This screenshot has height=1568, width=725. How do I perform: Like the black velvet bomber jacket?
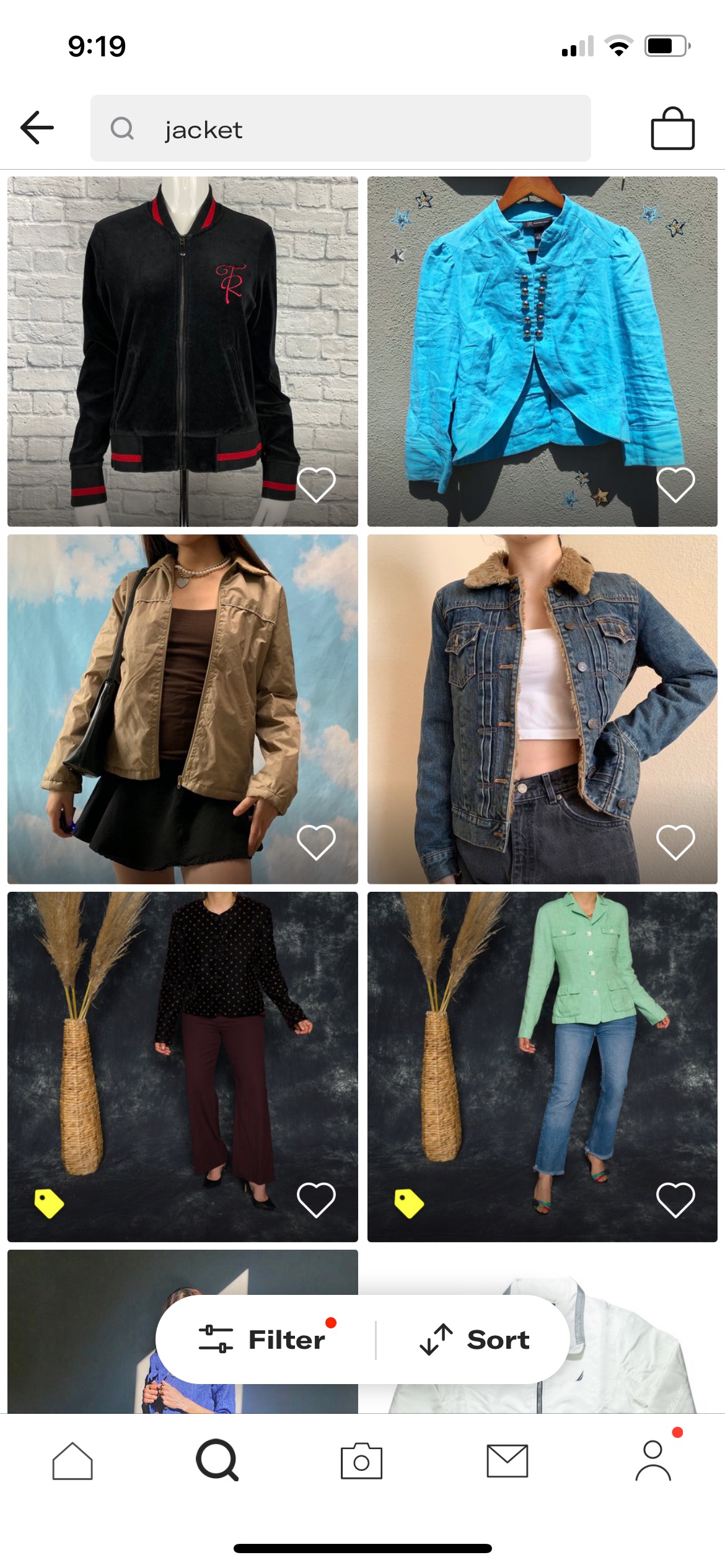tap(316, 485)
